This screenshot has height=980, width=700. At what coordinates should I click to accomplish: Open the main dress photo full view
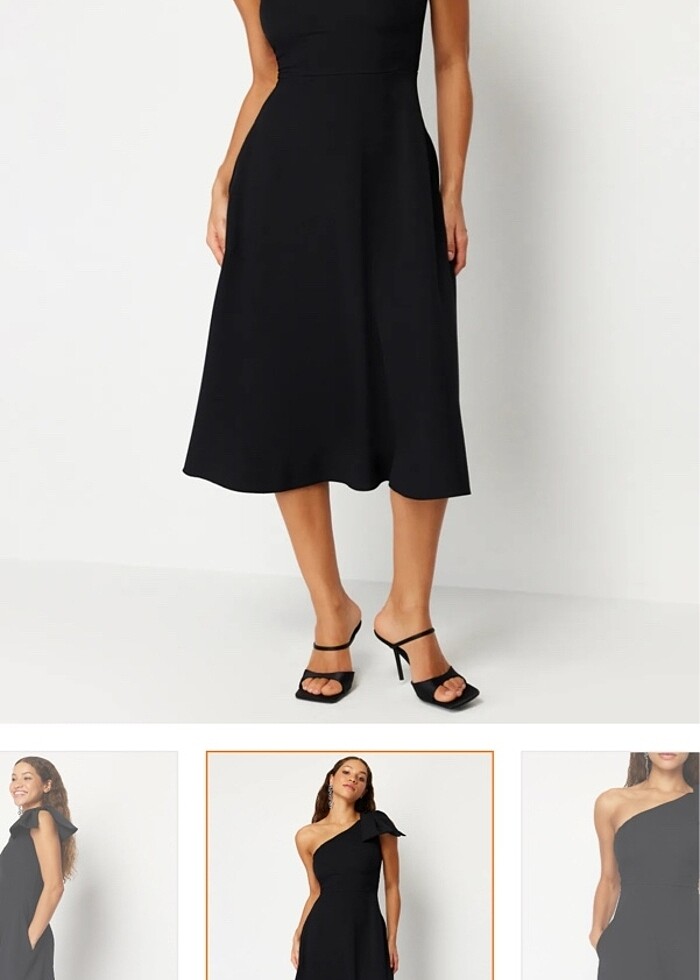pos(350,360)
